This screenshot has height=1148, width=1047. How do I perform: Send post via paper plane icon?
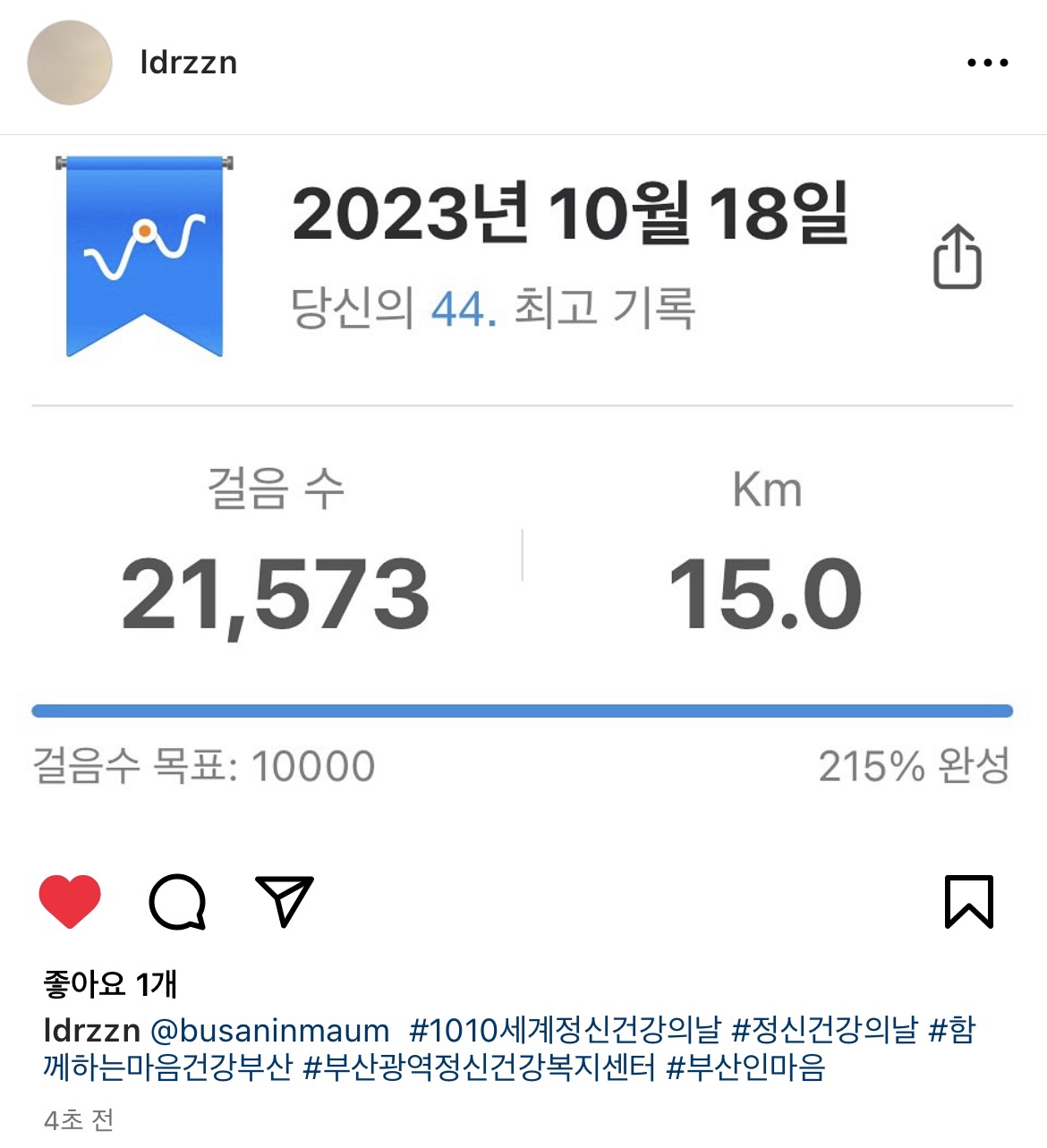pyautogui.click(x=285, y=900)
